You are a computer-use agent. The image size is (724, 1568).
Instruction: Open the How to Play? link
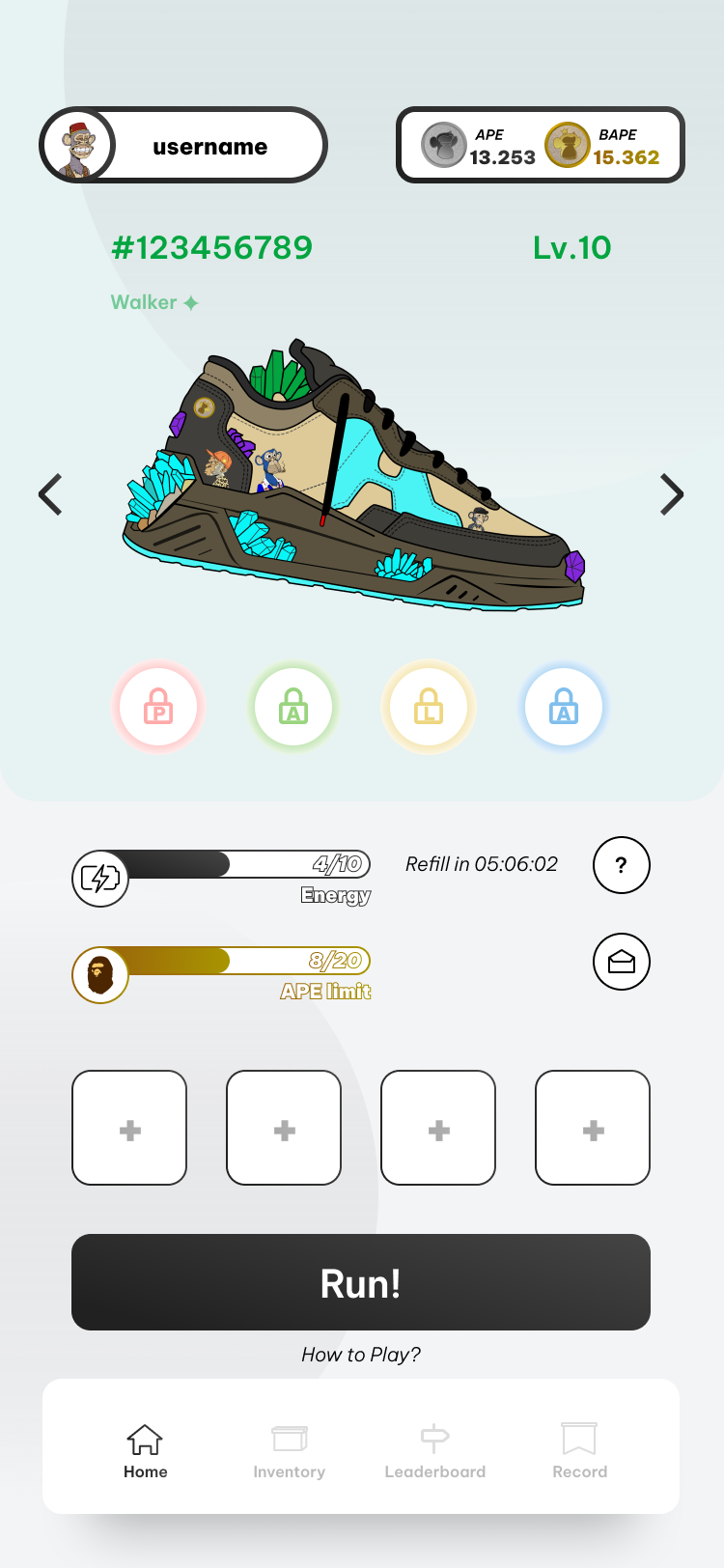pos(361,1355)
